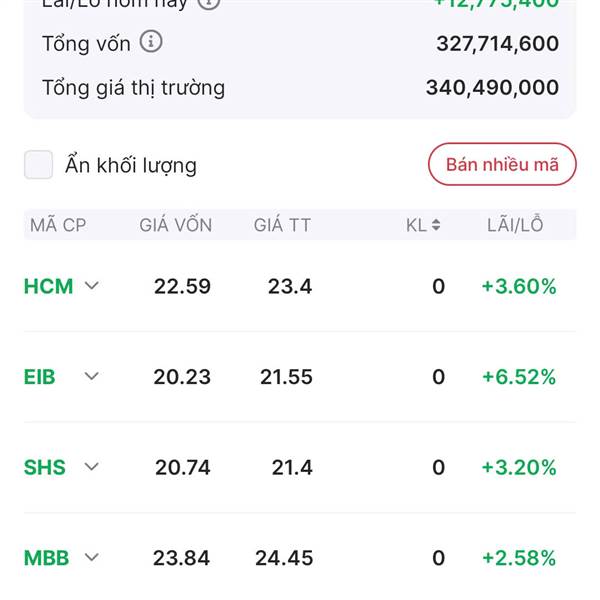Viewport: 600px width, 600px height.
Task: Expand the SHS stock row
Action: [x=92, y=467]
